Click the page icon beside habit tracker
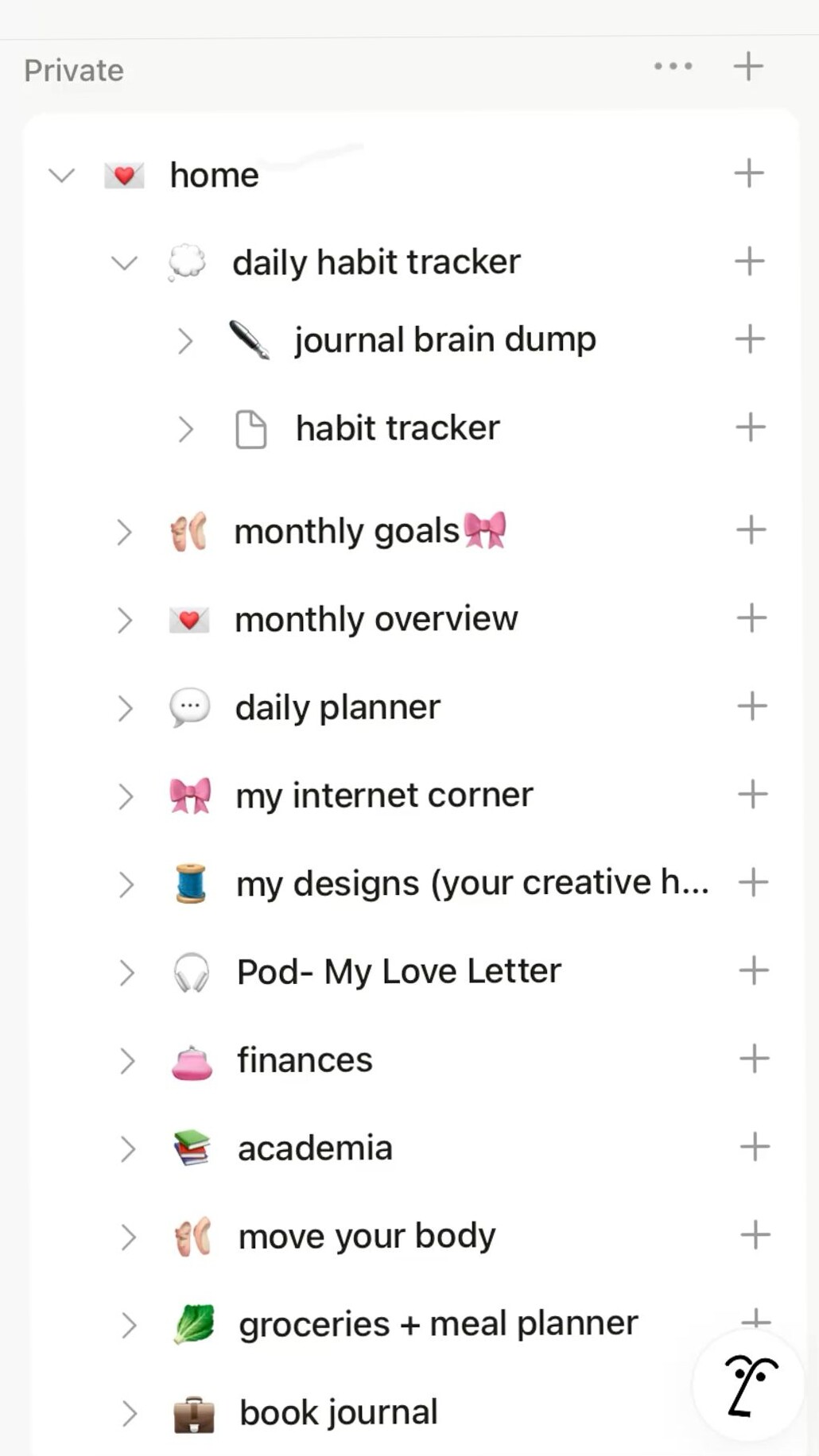 [x=250, y=428]
